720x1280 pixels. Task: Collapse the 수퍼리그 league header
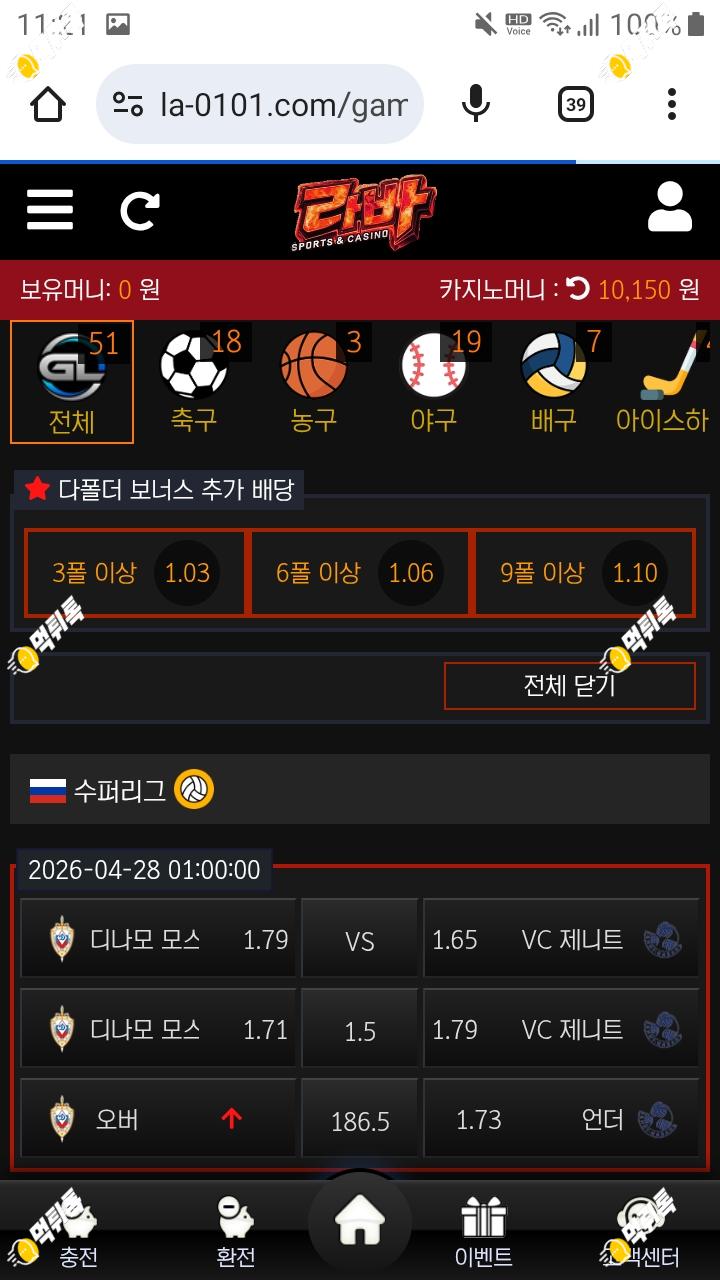point(360,790)
